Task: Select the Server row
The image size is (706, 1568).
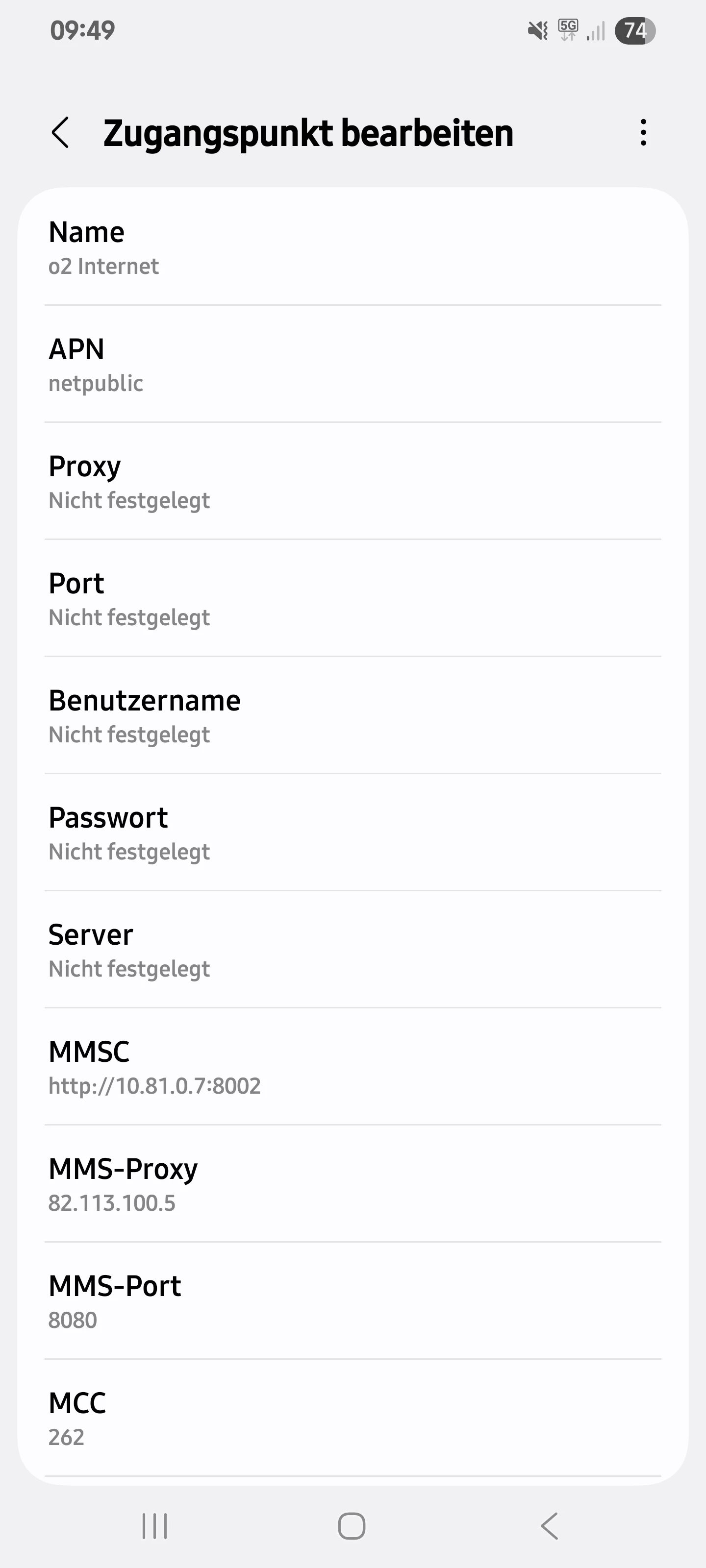Action: (x=353, y=950)
